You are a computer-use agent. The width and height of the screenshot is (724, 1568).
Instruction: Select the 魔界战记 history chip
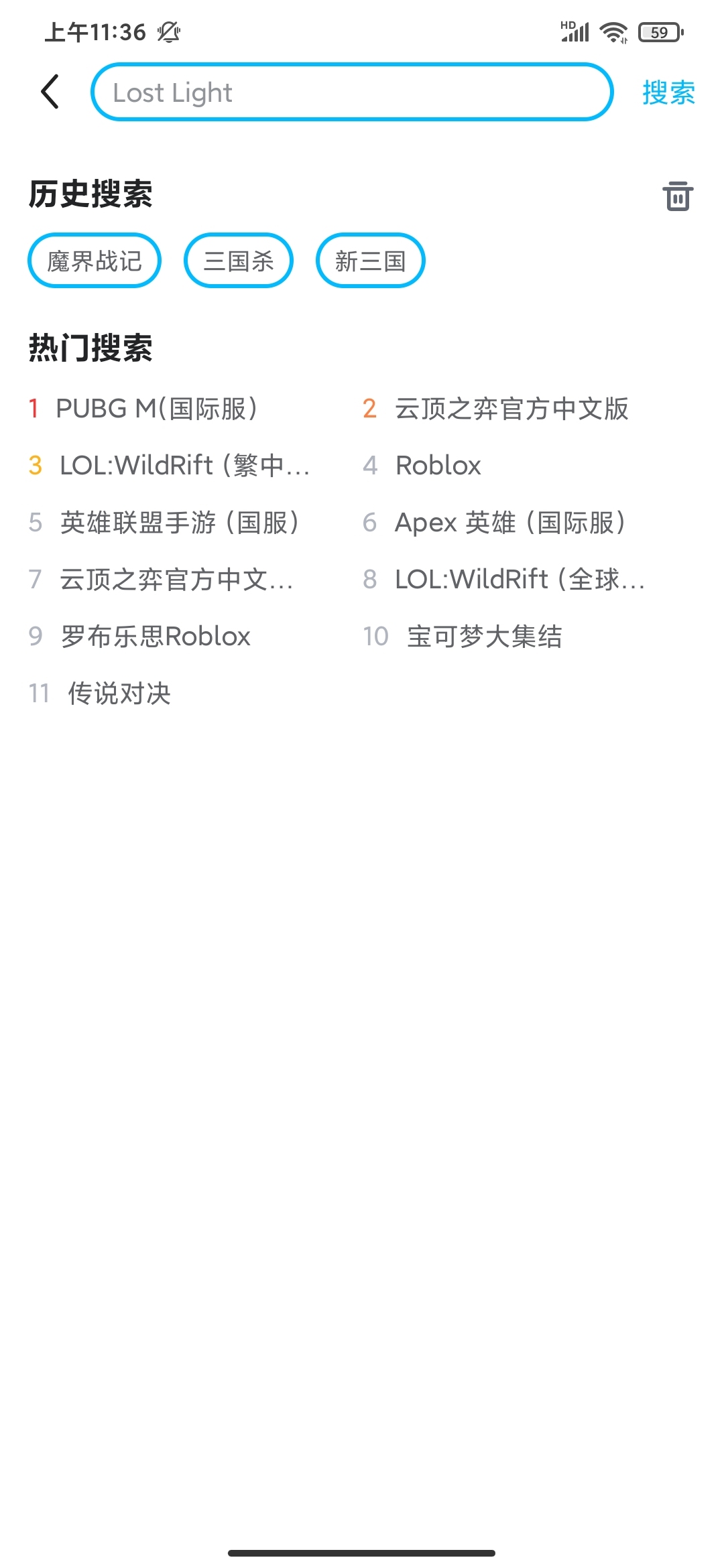point(95,261)
